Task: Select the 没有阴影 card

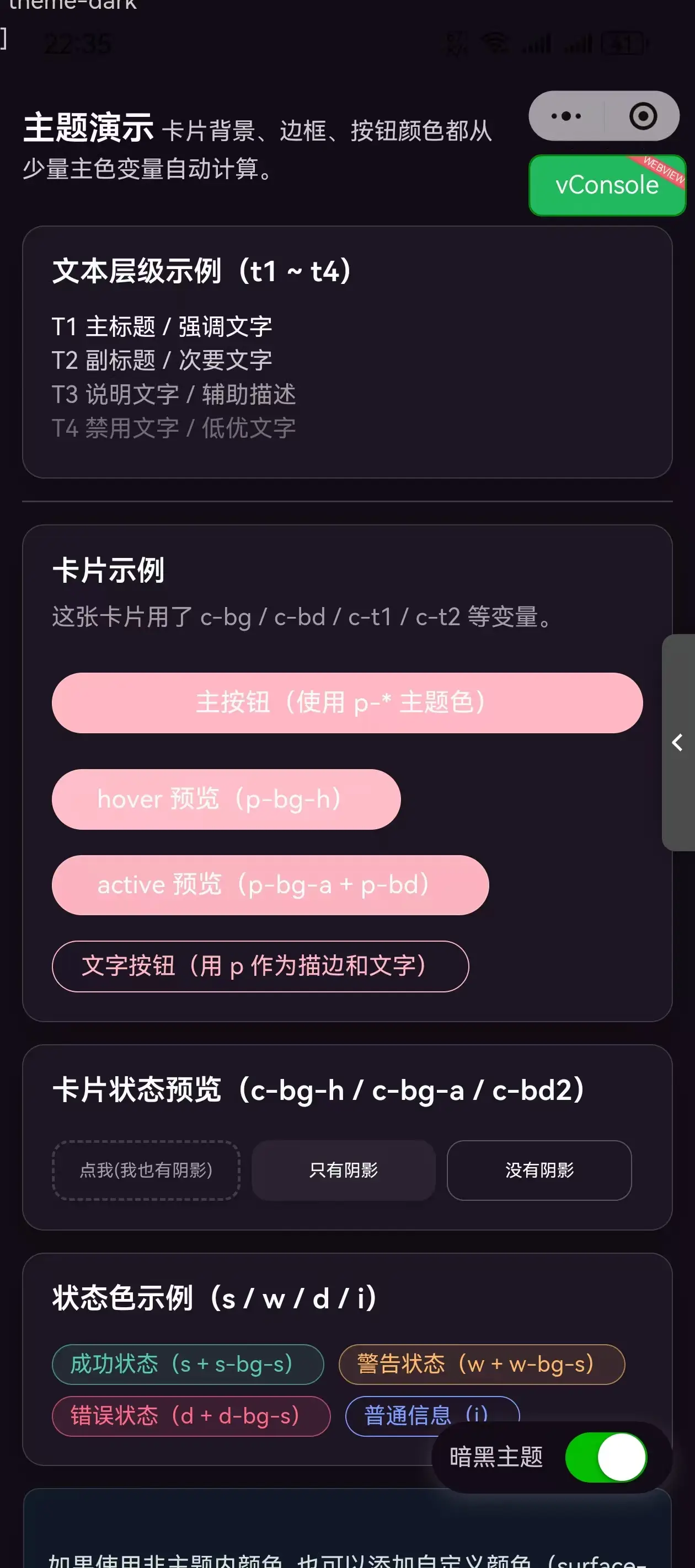Action: click(539, 1170)
